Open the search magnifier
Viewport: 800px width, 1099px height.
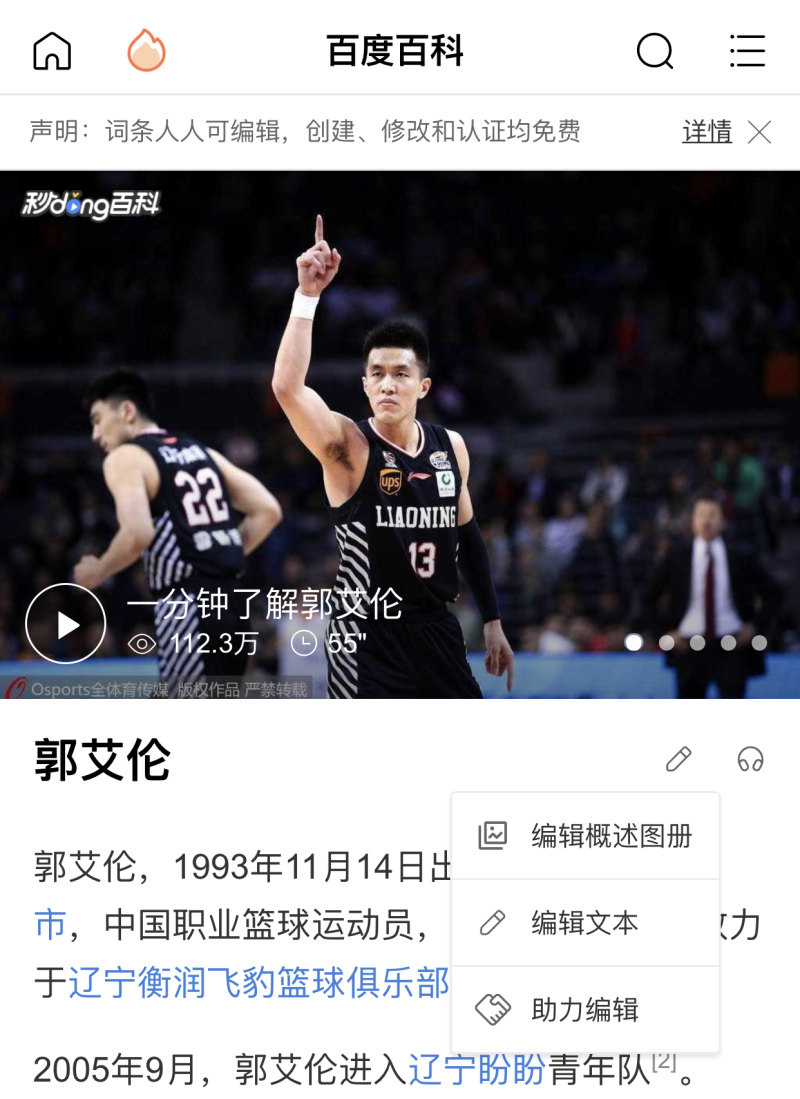point(655,50)
